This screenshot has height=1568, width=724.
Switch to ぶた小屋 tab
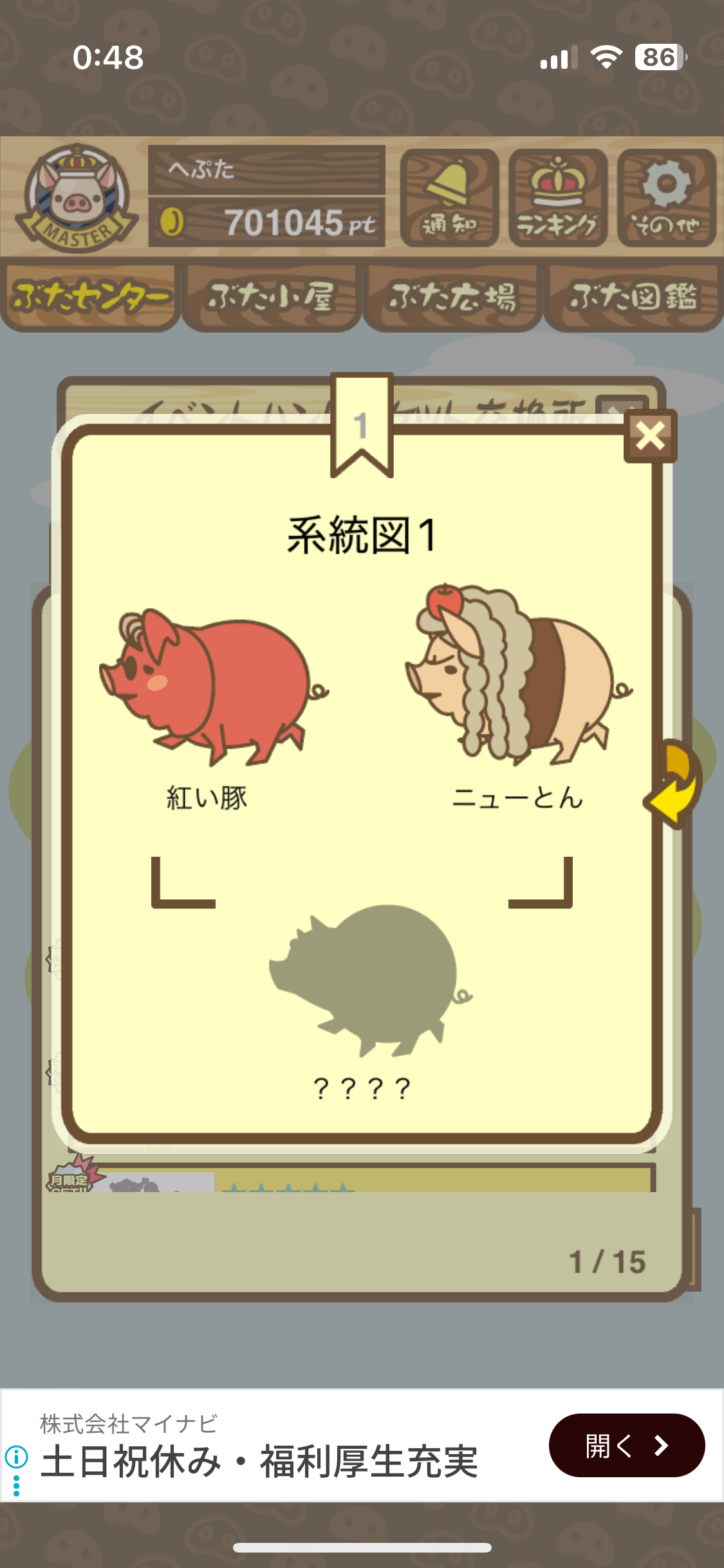pyautogui.click(x=271, y=297)
